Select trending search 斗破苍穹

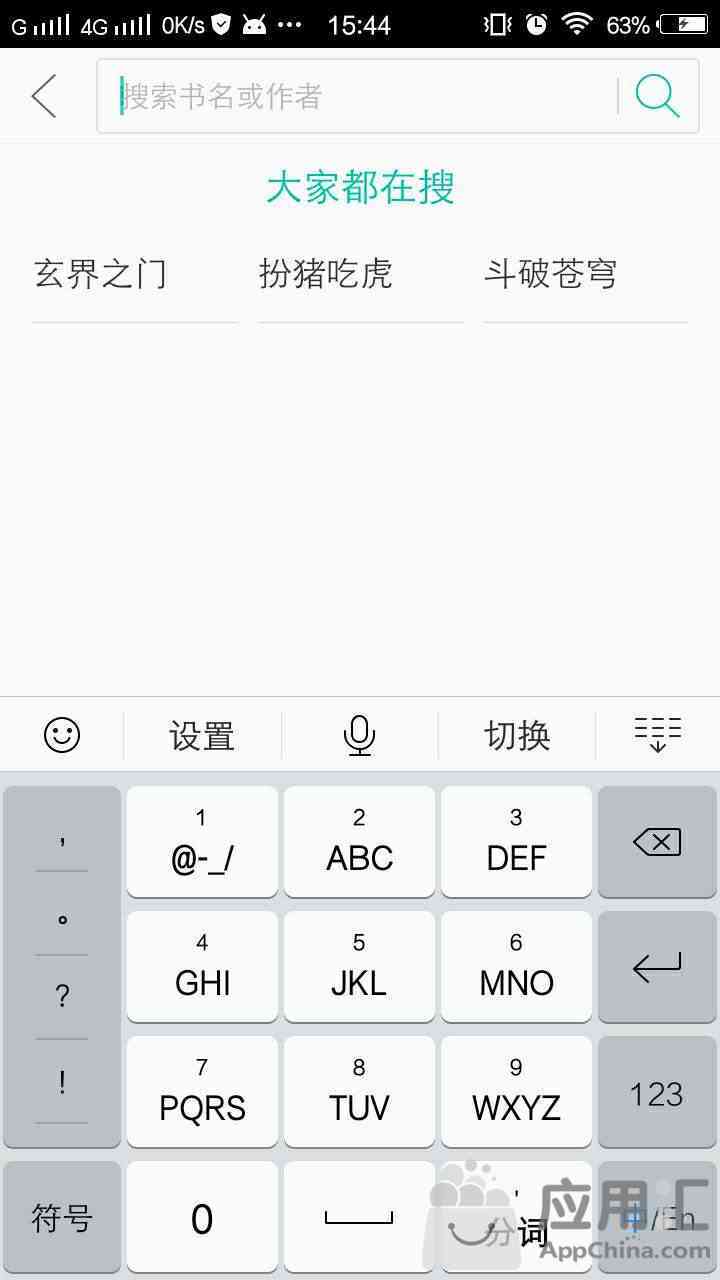pos(551,274)
